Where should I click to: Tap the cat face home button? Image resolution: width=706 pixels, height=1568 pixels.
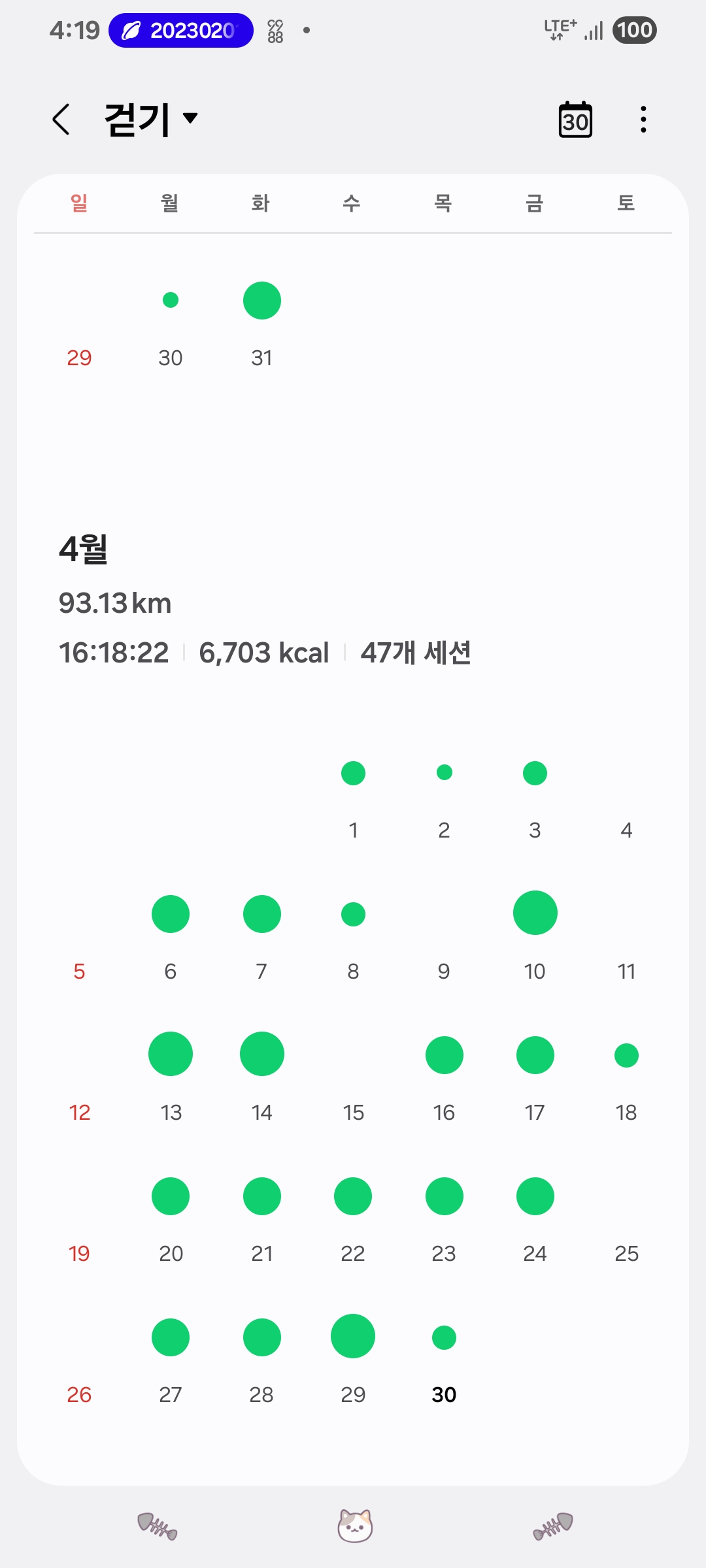coord(355,1526)
